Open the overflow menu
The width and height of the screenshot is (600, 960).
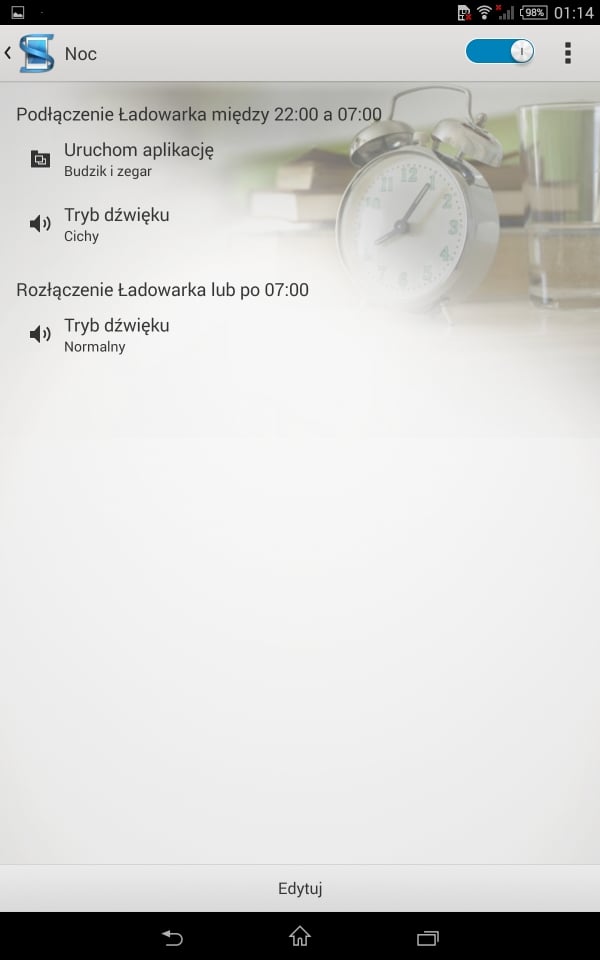pos(568,53)
